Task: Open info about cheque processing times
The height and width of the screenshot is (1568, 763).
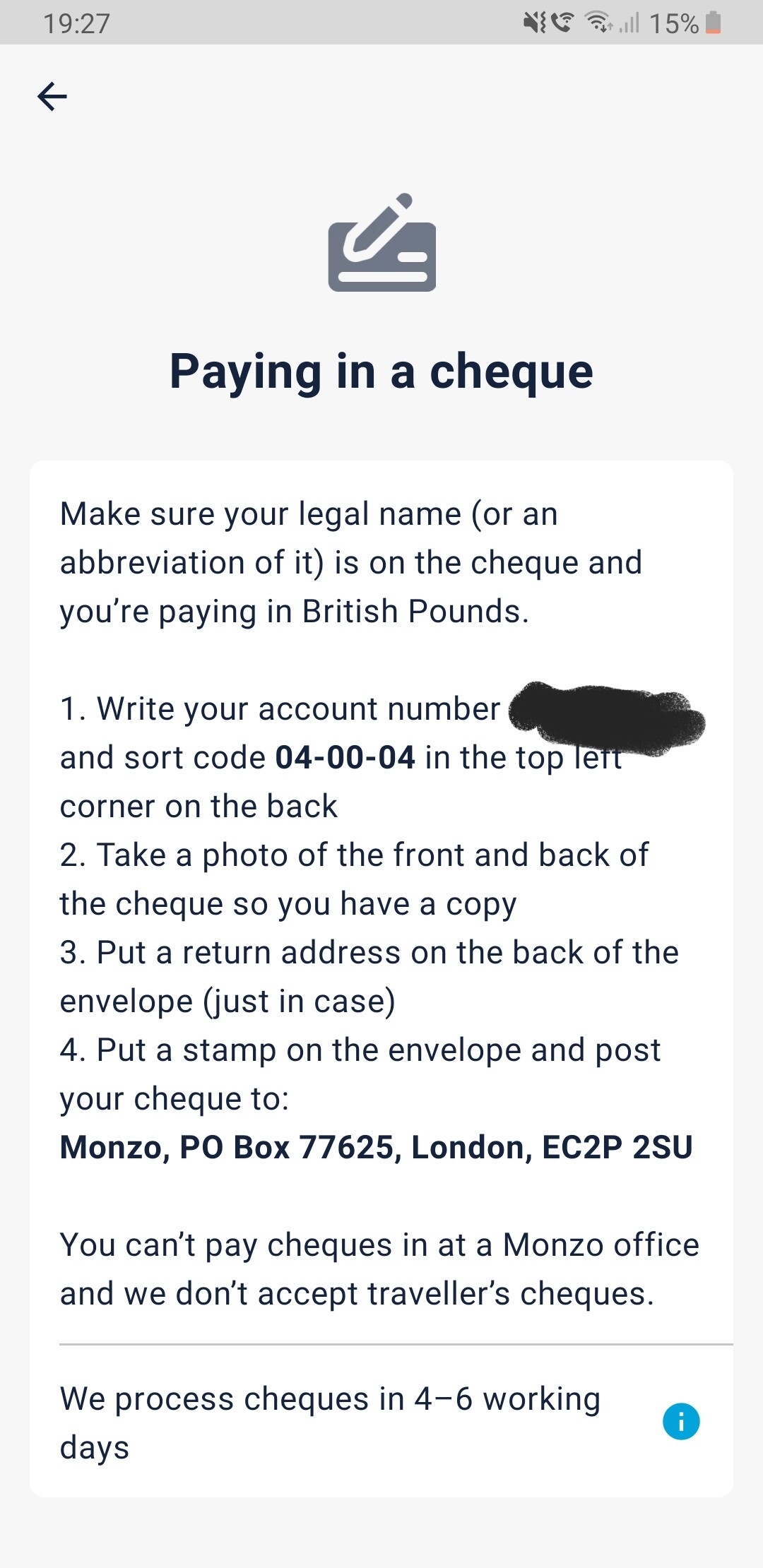Action: click(x=681, y=1421)
